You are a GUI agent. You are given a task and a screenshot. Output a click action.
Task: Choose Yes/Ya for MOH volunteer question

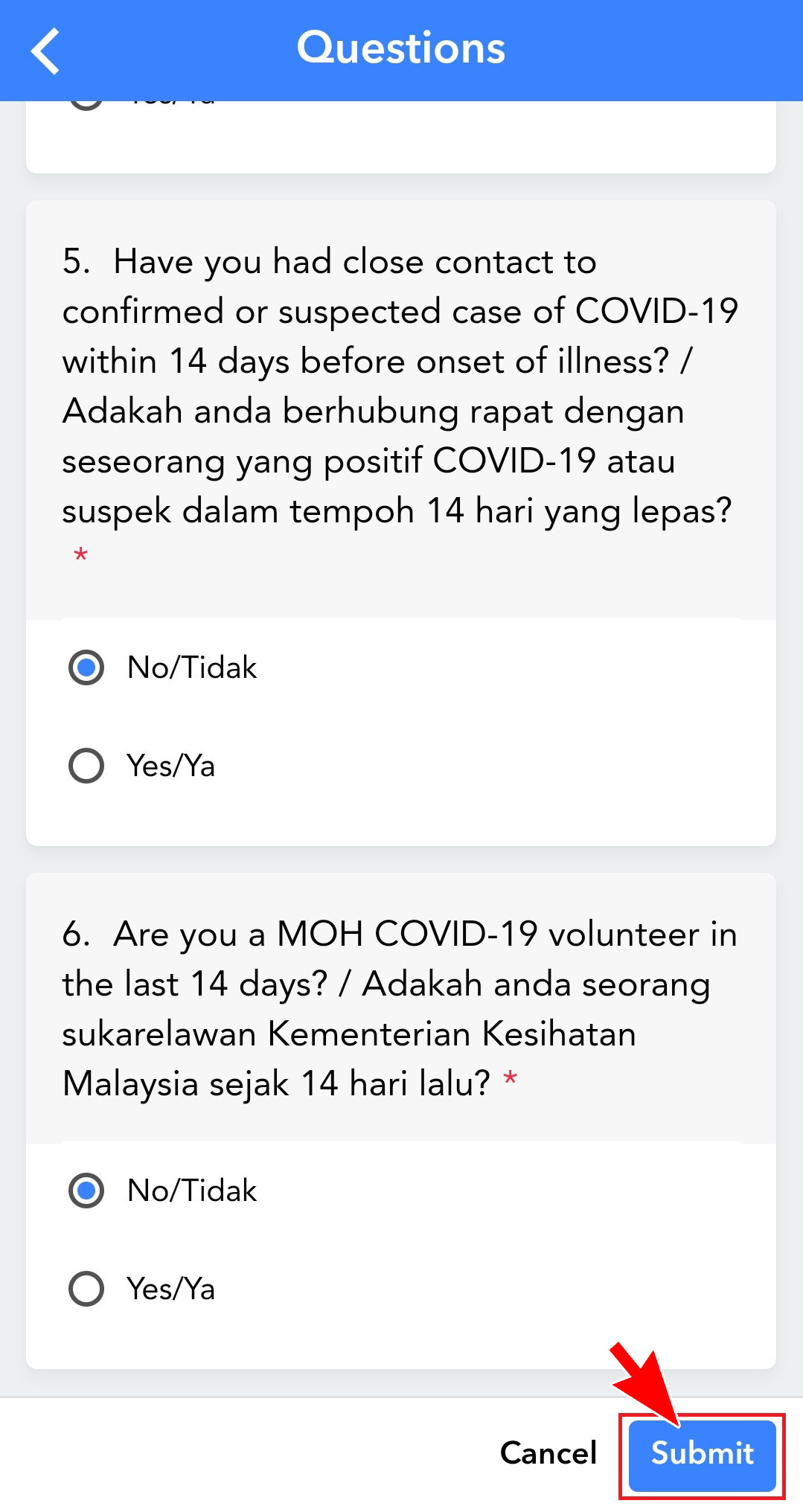86,1289
